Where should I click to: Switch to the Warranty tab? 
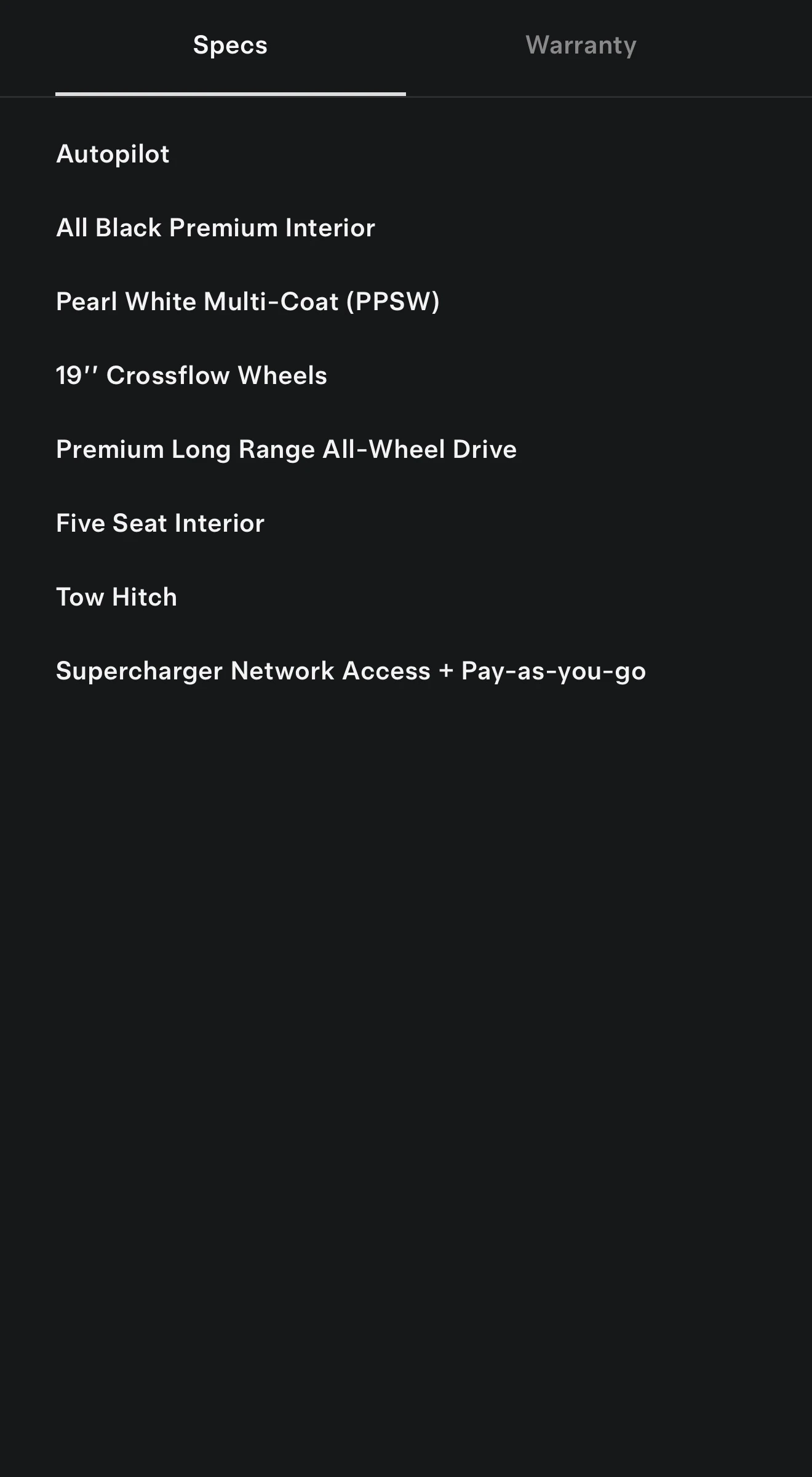[x=581, y=46]
